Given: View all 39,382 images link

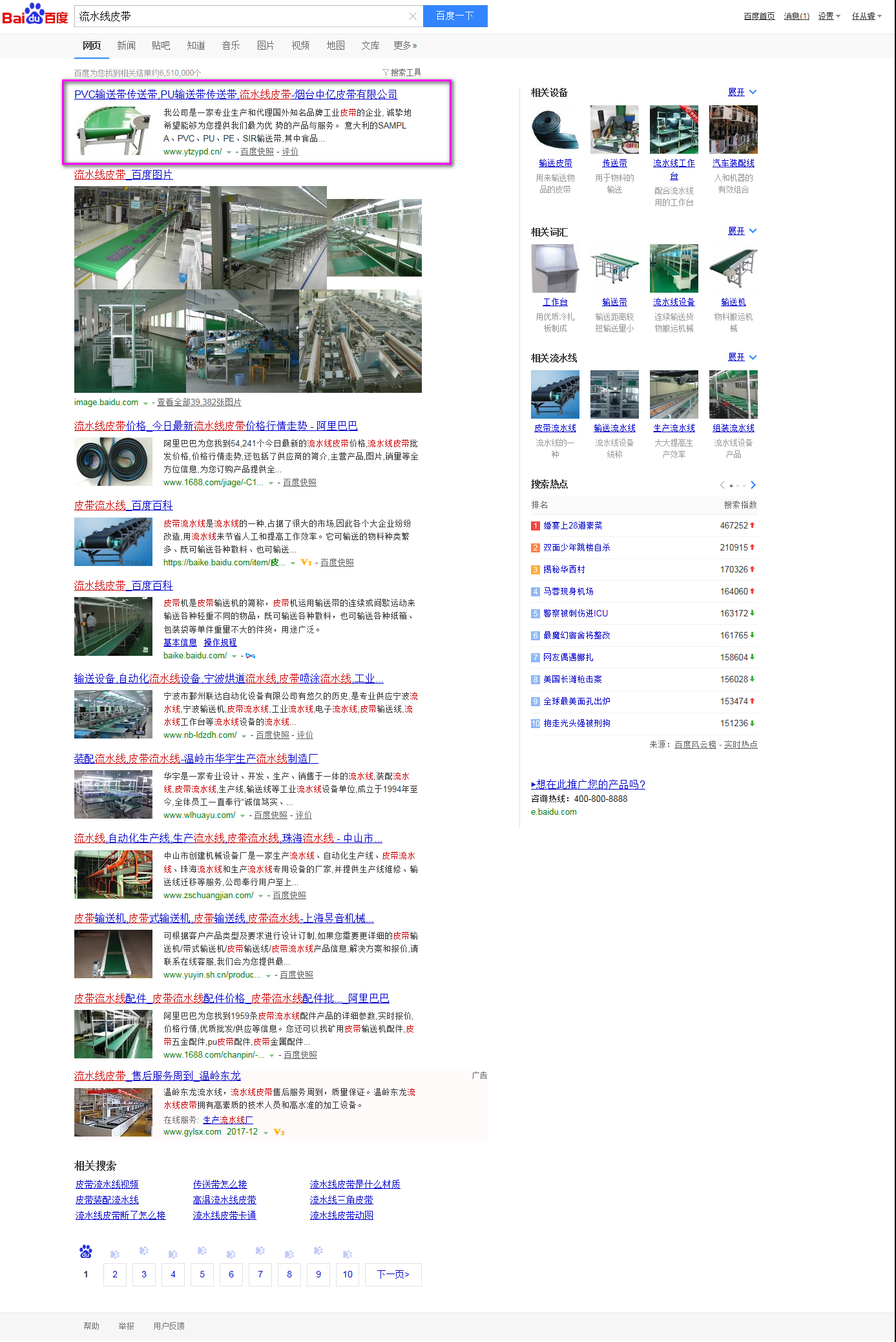Looking at the screenshot, I should (x=199, y=402).
